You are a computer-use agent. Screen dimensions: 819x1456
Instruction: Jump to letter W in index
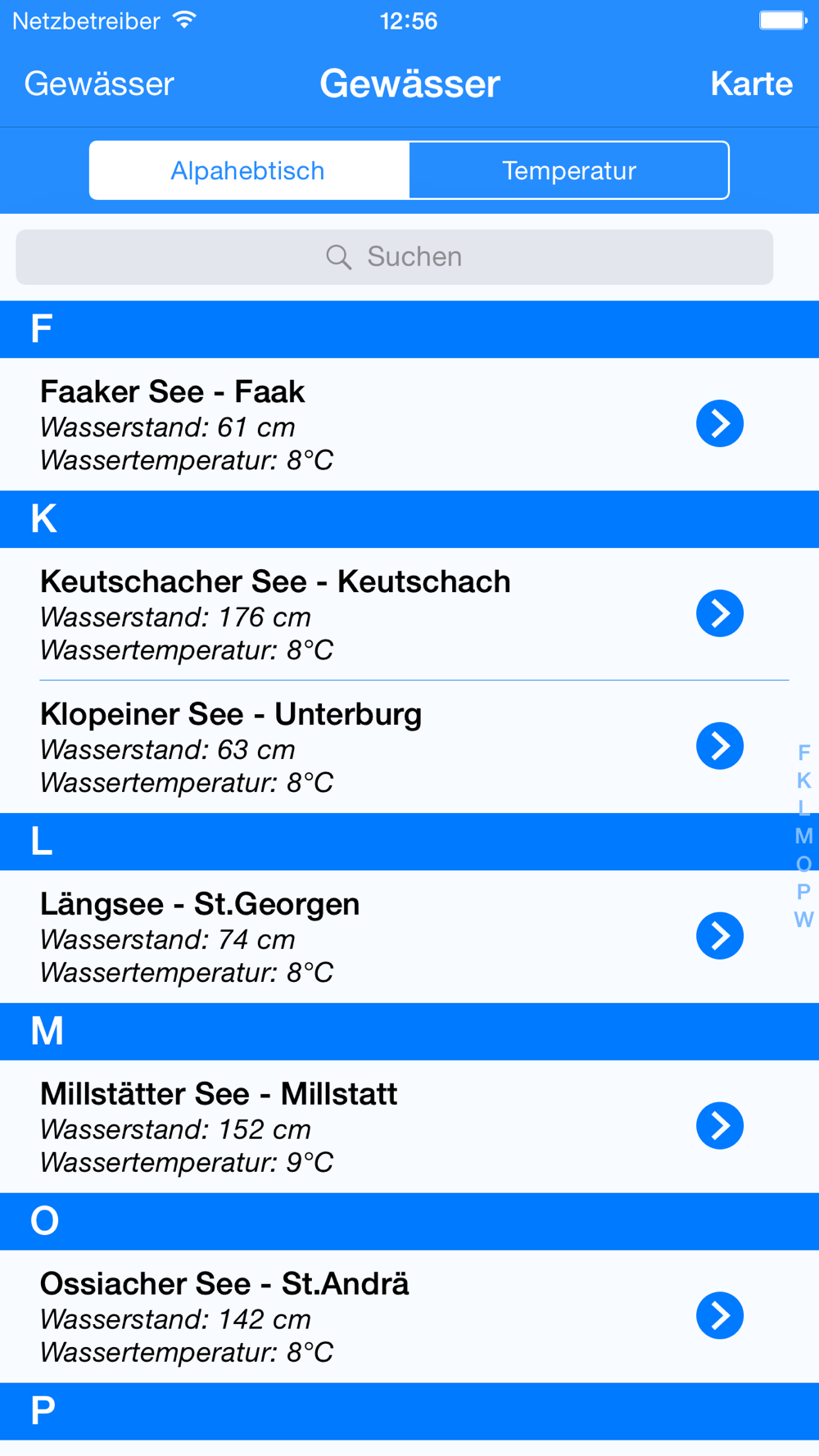click(x=803, y=920)
